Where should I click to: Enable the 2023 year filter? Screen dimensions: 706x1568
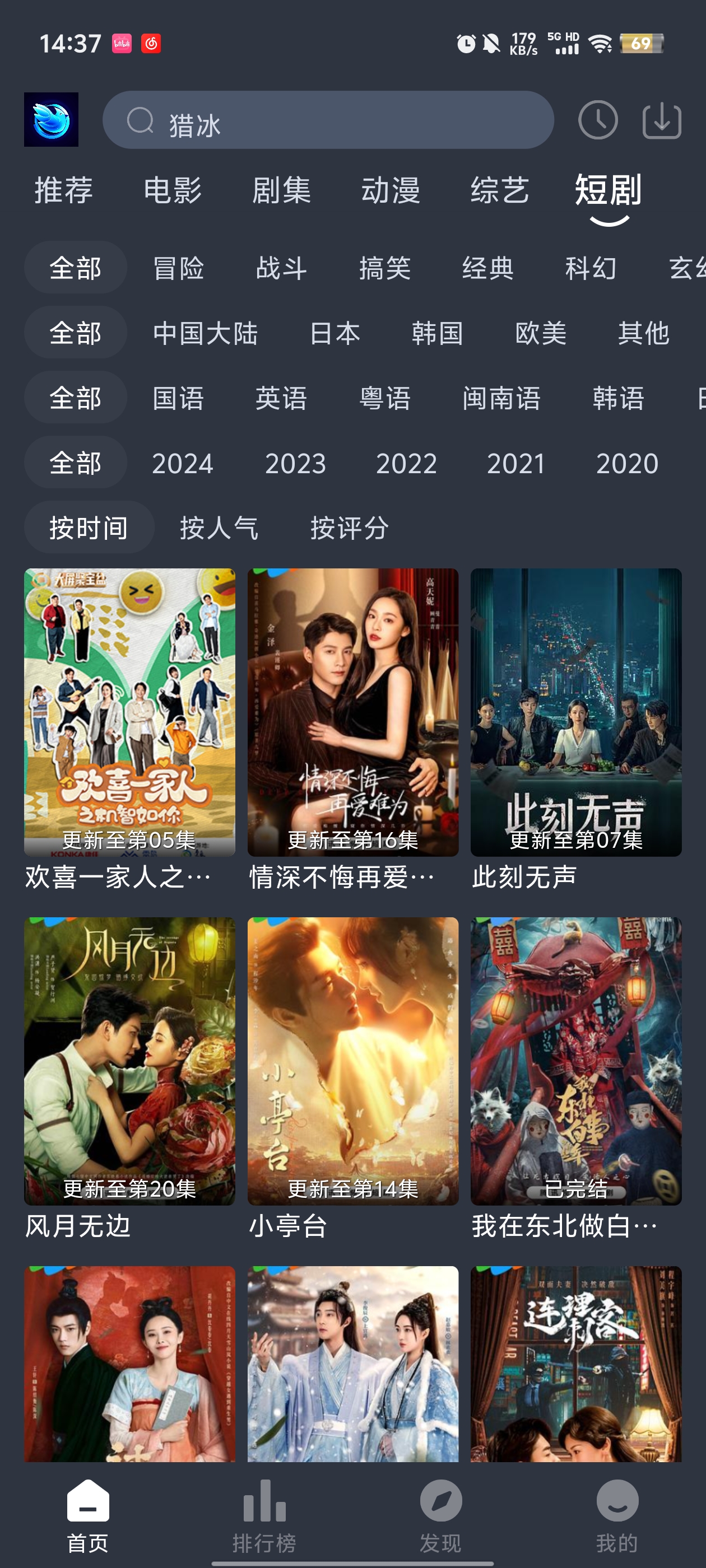pyautogui.click(x=296, y=464)
